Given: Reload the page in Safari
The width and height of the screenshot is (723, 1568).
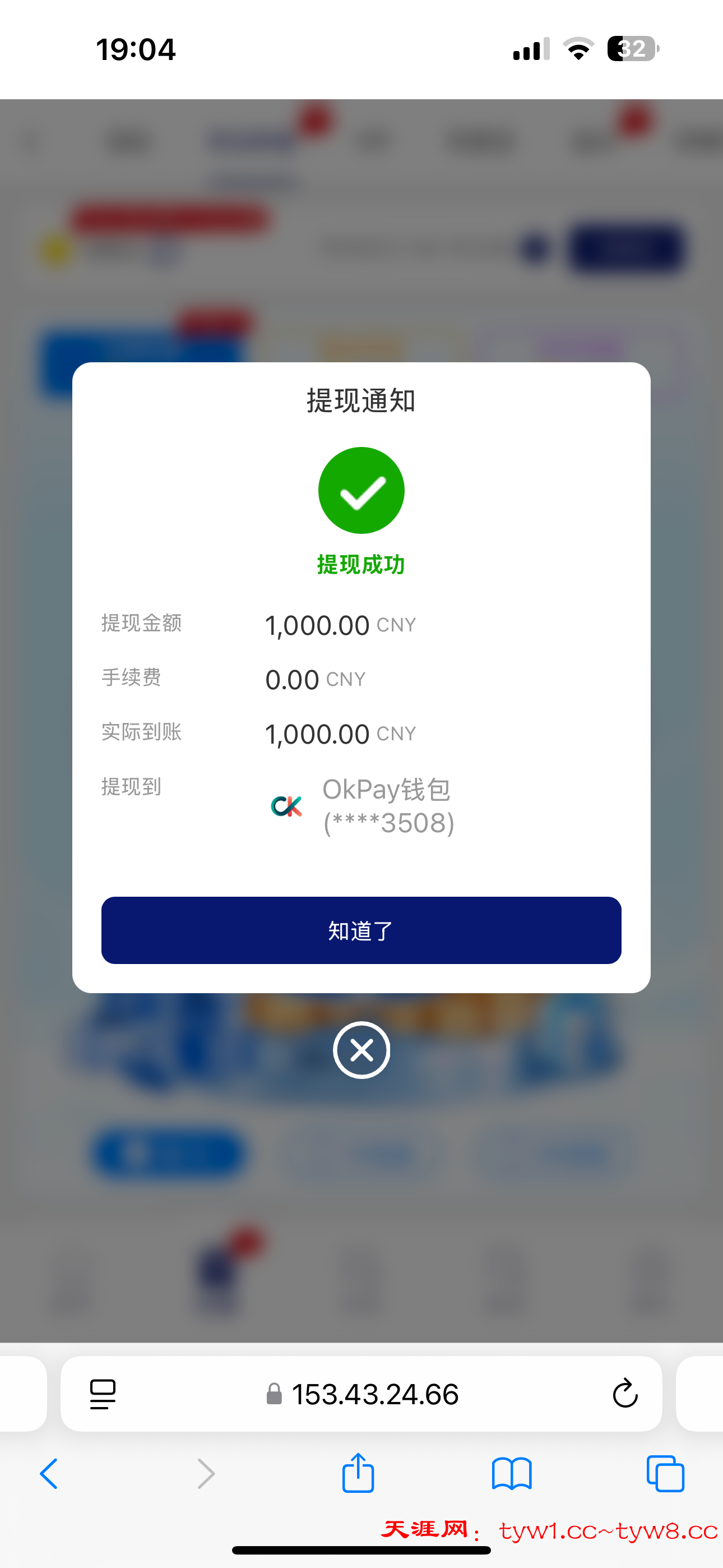Looking at the screenshot, I should (624, 1393).
